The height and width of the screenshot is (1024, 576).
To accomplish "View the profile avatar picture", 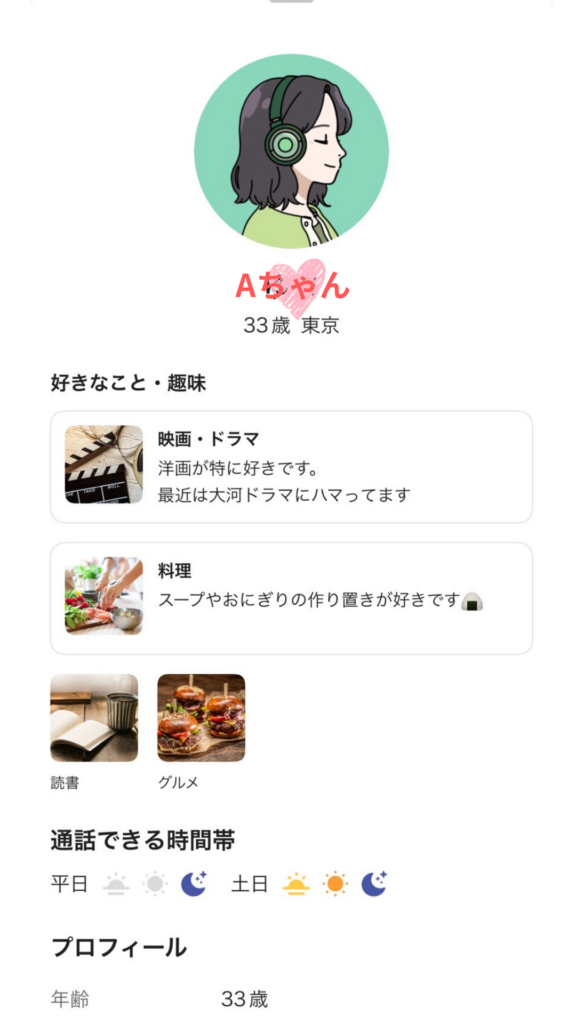I will (x=291, y=151).
